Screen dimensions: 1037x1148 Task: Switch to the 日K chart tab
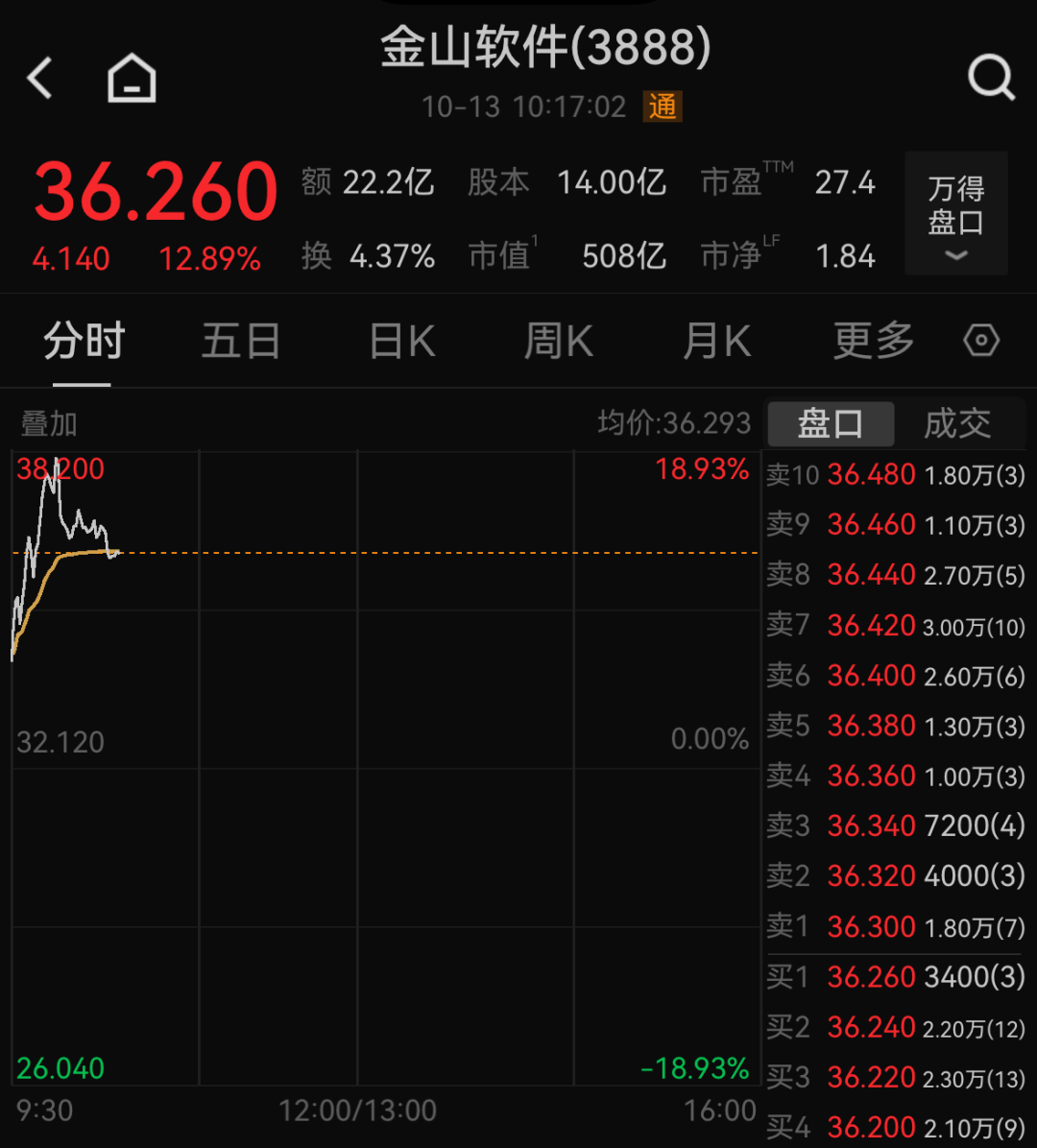click(402, 342)
